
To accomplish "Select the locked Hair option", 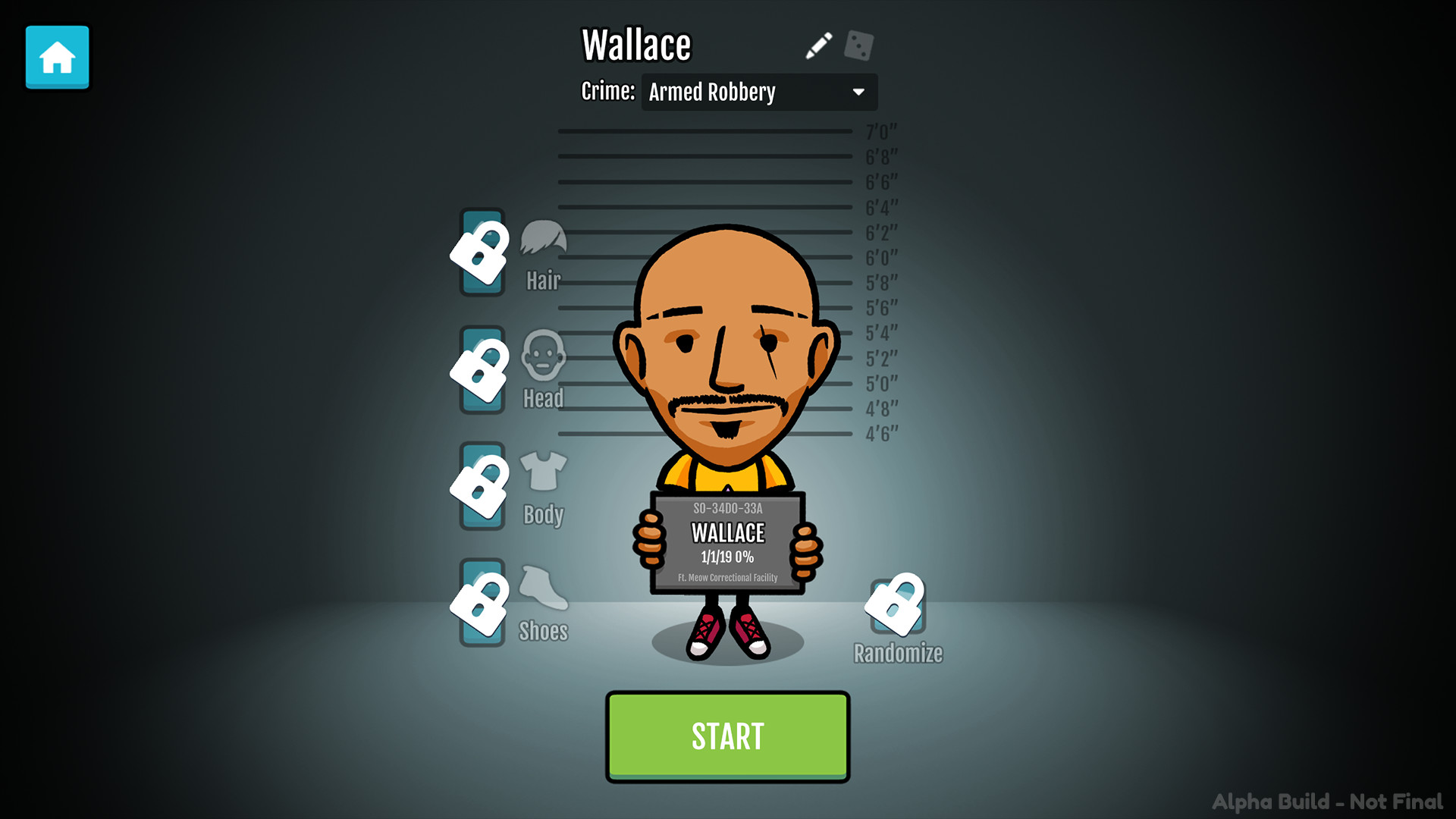I will click(482, 253).
